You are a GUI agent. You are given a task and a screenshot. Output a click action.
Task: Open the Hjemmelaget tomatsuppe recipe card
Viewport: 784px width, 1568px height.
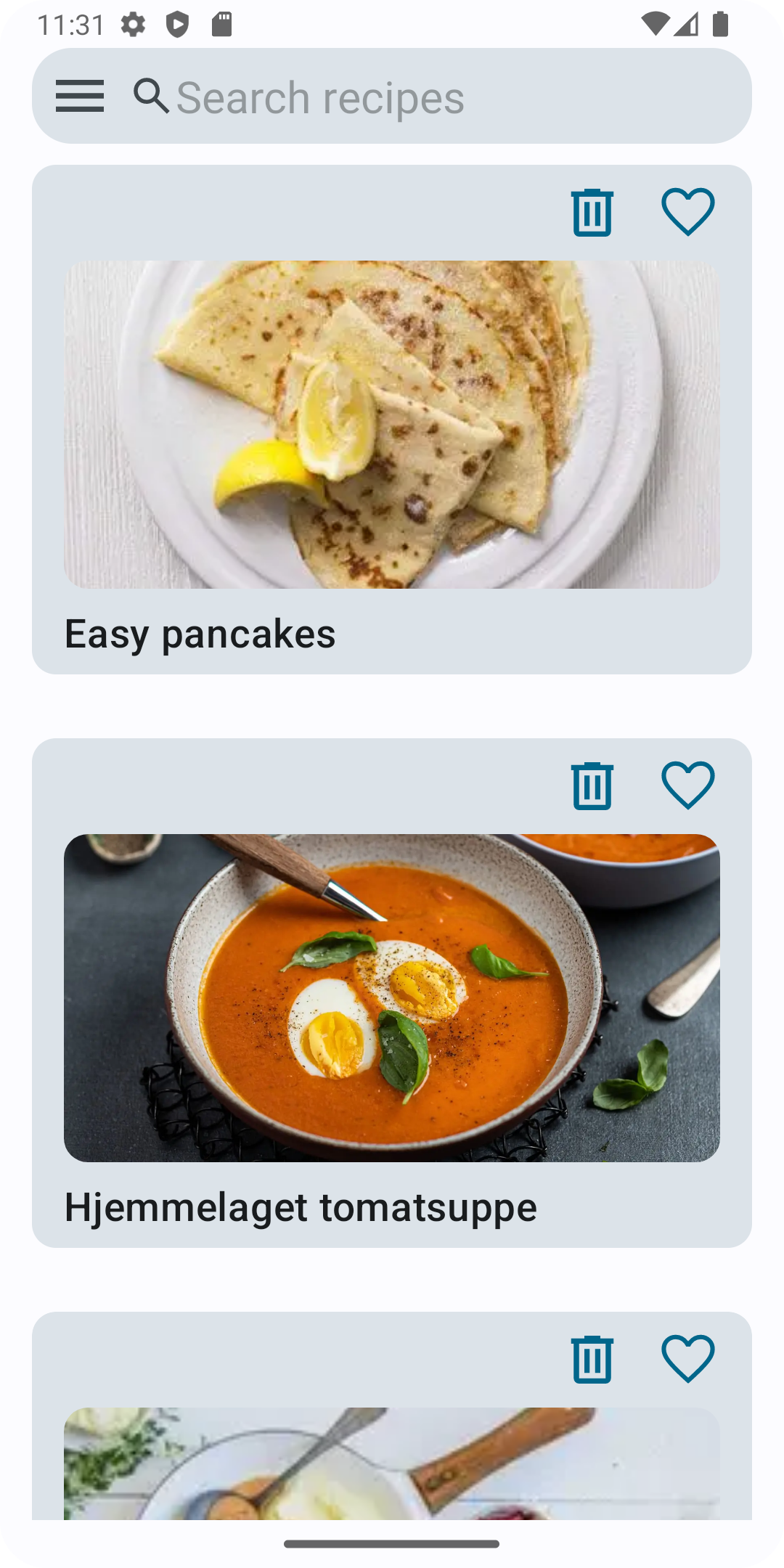point(392,998)
